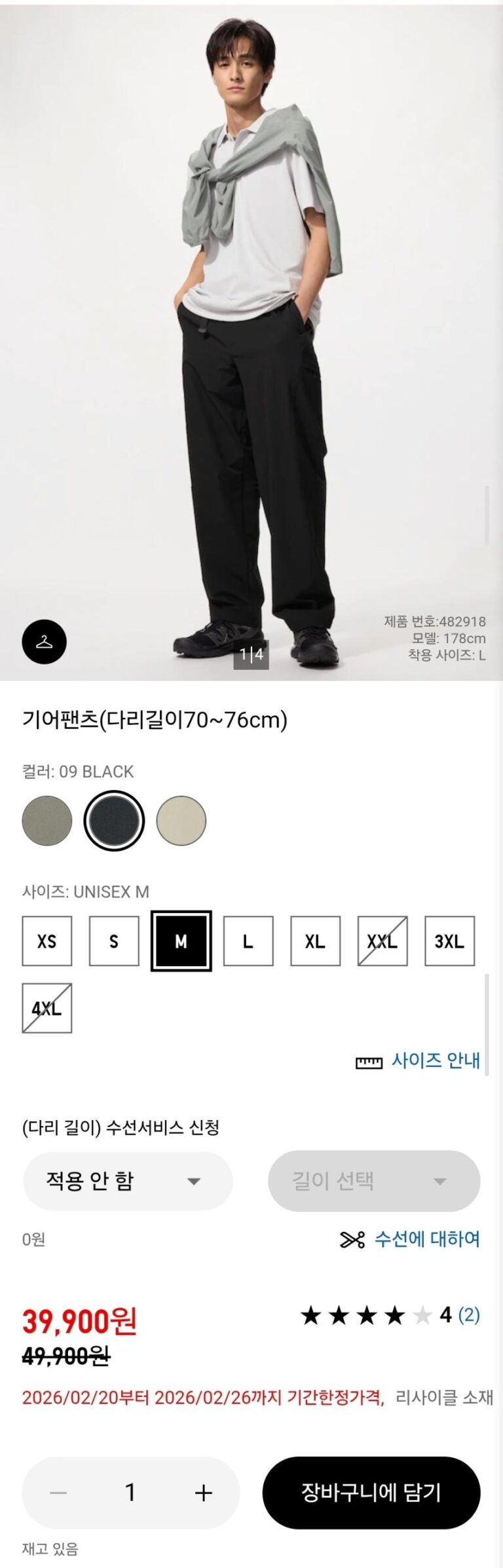Viewport: 503px width, 1568px height.
Task: Choose size S
Action: [x=114, y=941]
